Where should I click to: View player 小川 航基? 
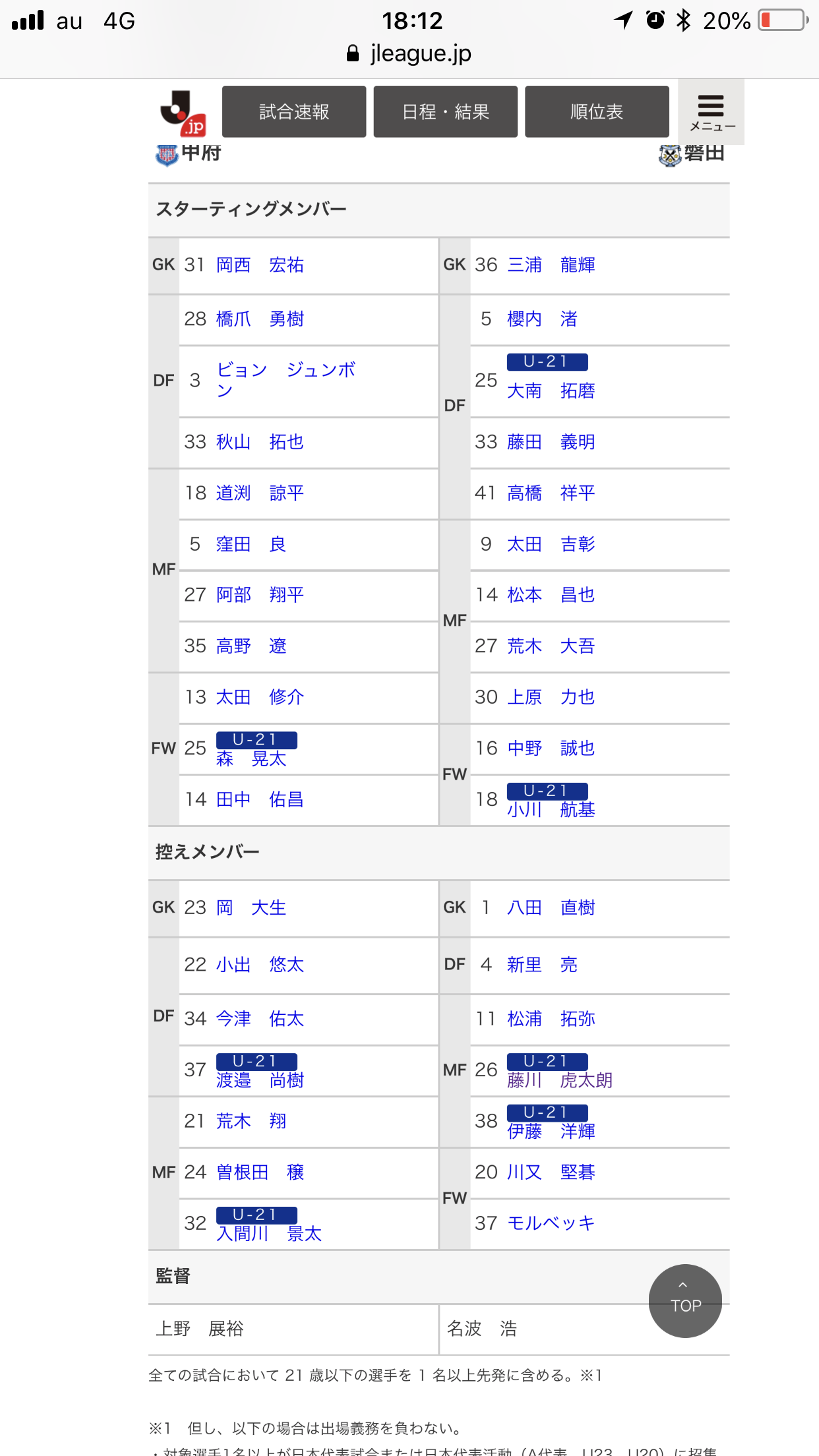[551, 810]
